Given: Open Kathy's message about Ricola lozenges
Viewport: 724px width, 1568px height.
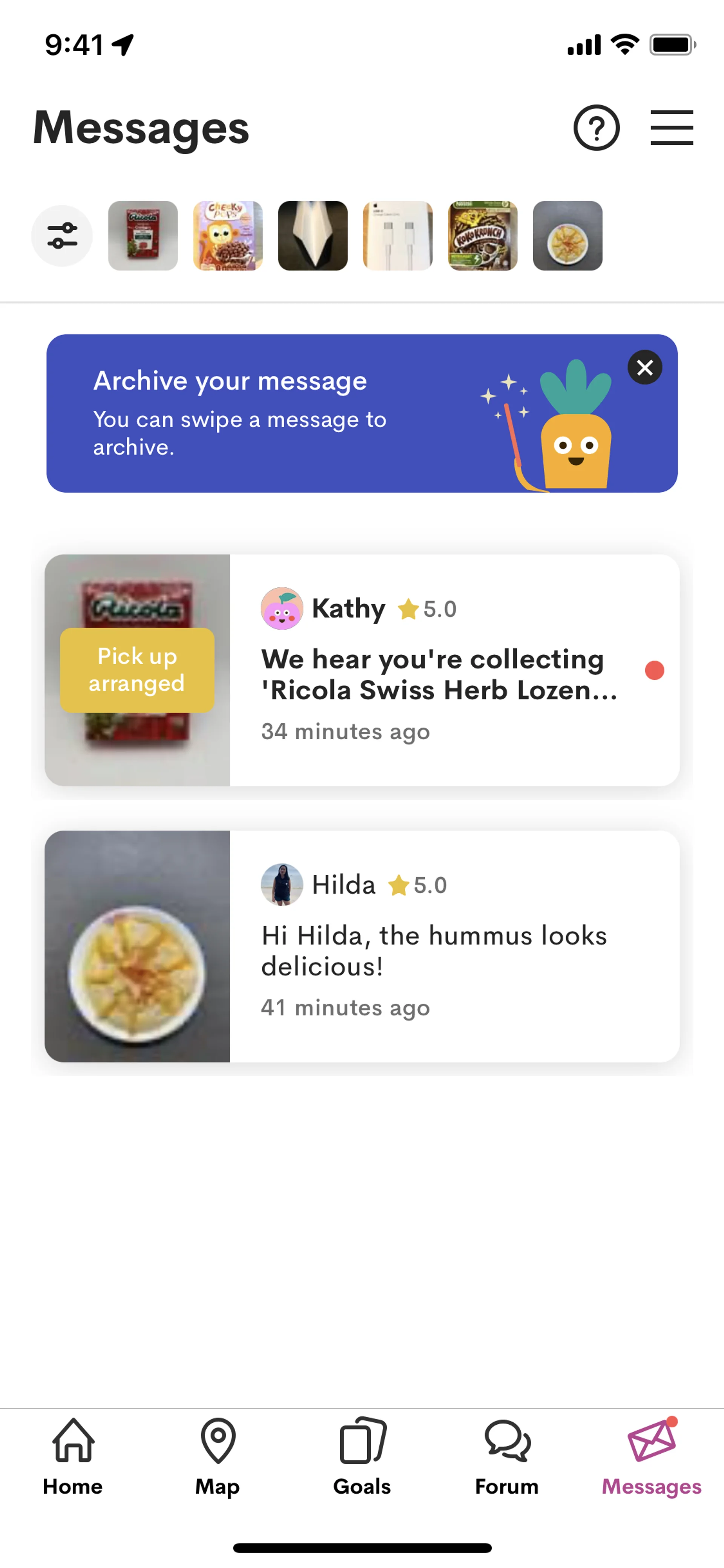Looking at the screenshot, I should coord(438,670).
